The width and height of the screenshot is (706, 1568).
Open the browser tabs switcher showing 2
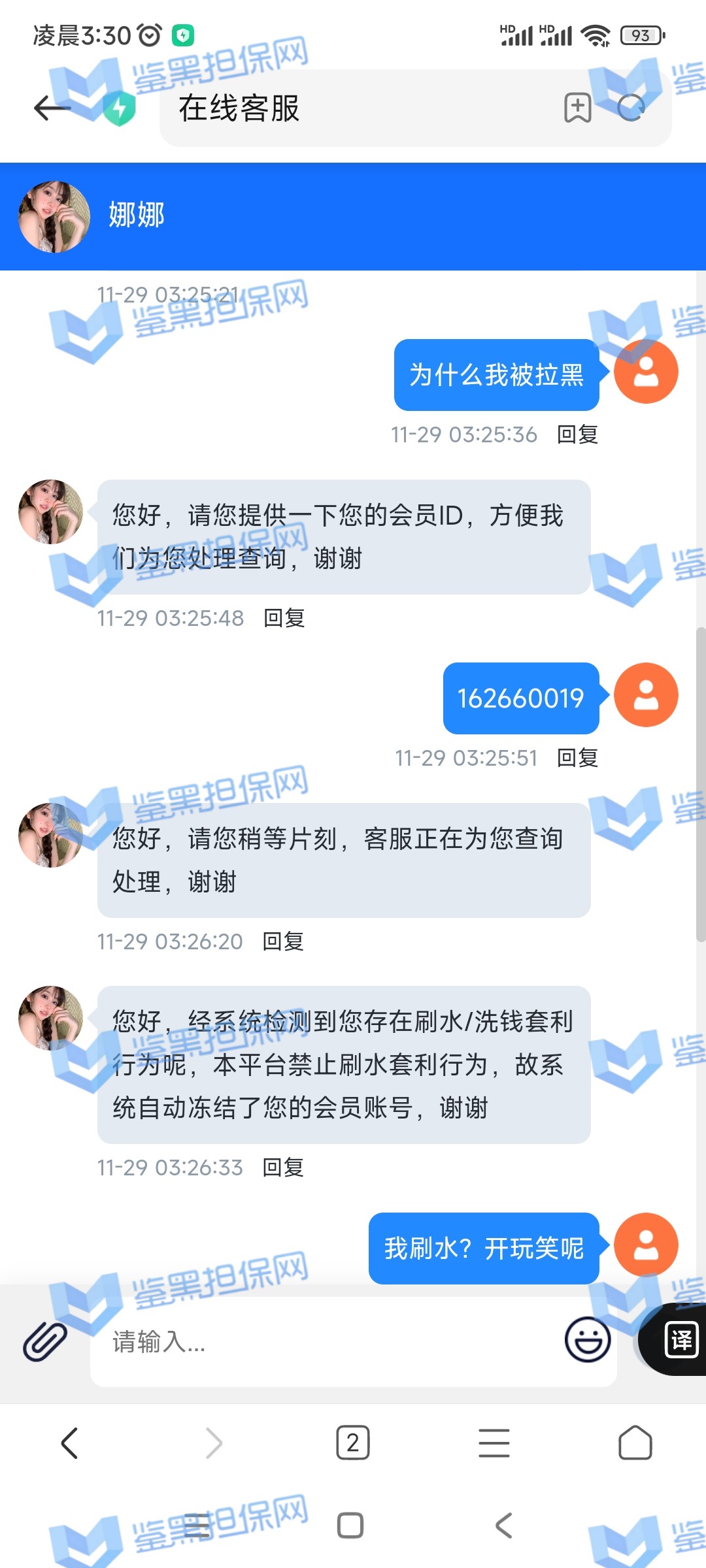coord(353,1443)
